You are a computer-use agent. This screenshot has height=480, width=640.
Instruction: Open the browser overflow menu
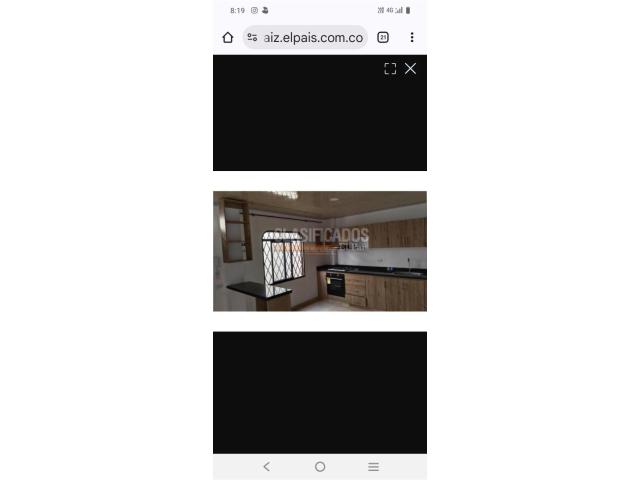point(411,38)
